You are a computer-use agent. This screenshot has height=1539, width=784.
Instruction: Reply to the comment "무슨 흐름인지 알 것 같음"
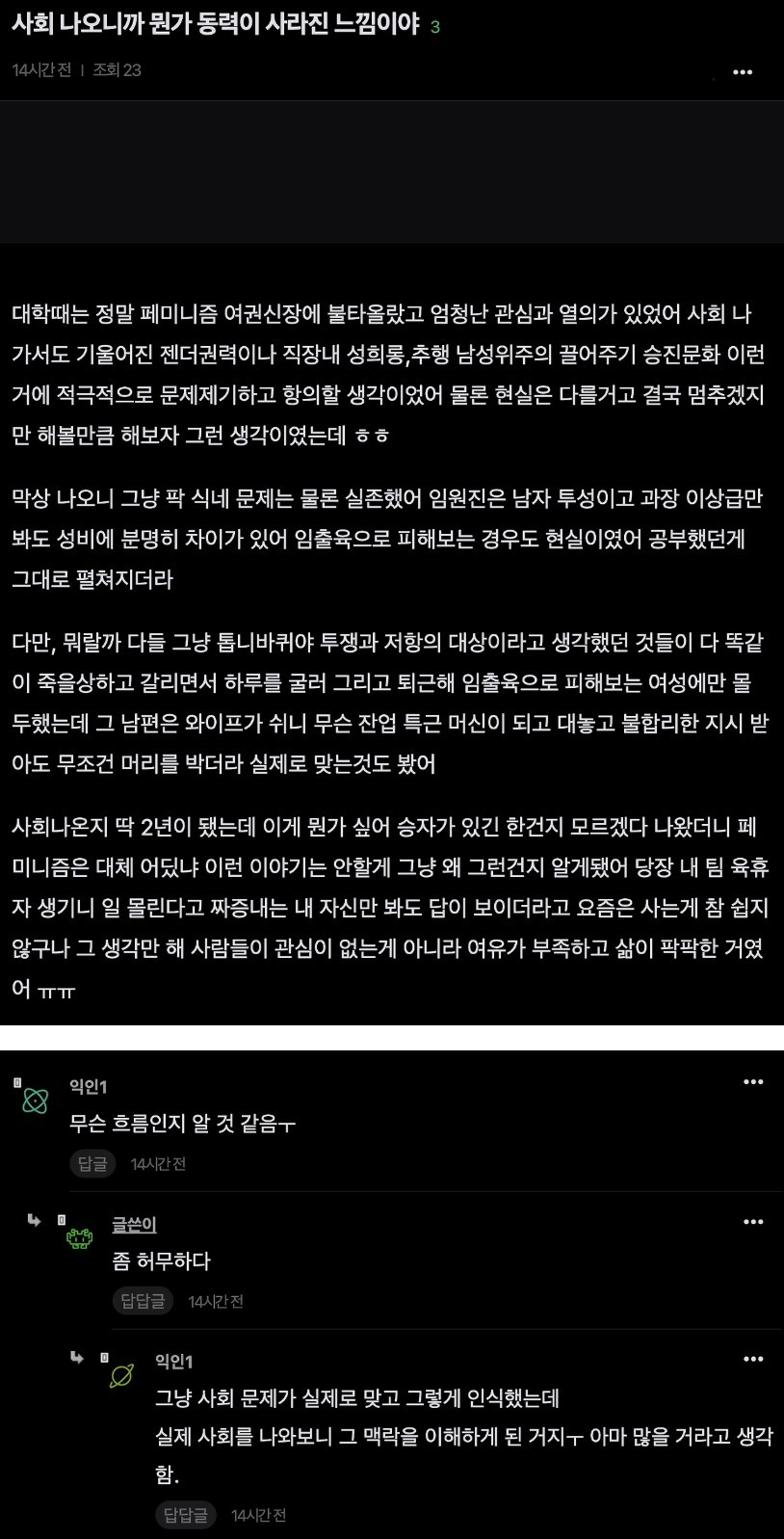tap(92, 1163)
